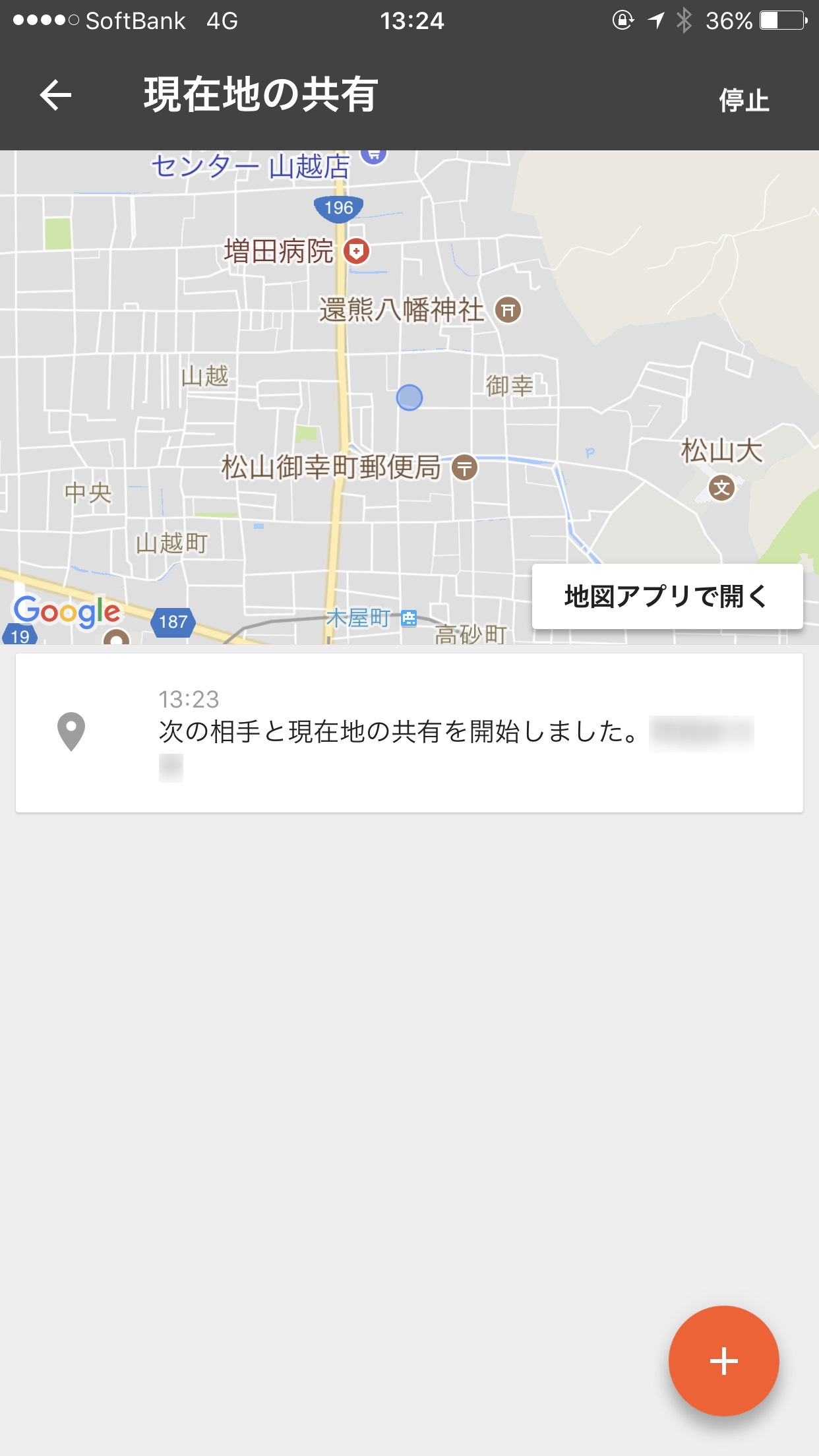Tap the センター山越店 store marker
The height and width of the screenshot is (1456, 819).
click(x=373, y=155)
